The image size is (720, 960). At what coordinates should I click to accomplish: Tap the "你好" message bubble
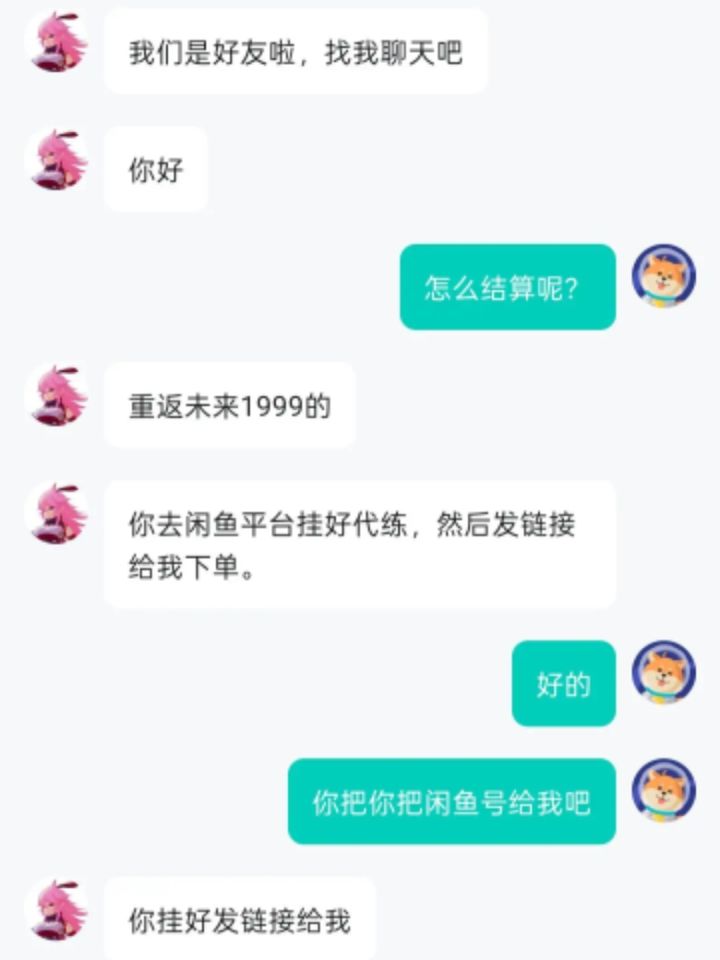[x=155, y=168]
